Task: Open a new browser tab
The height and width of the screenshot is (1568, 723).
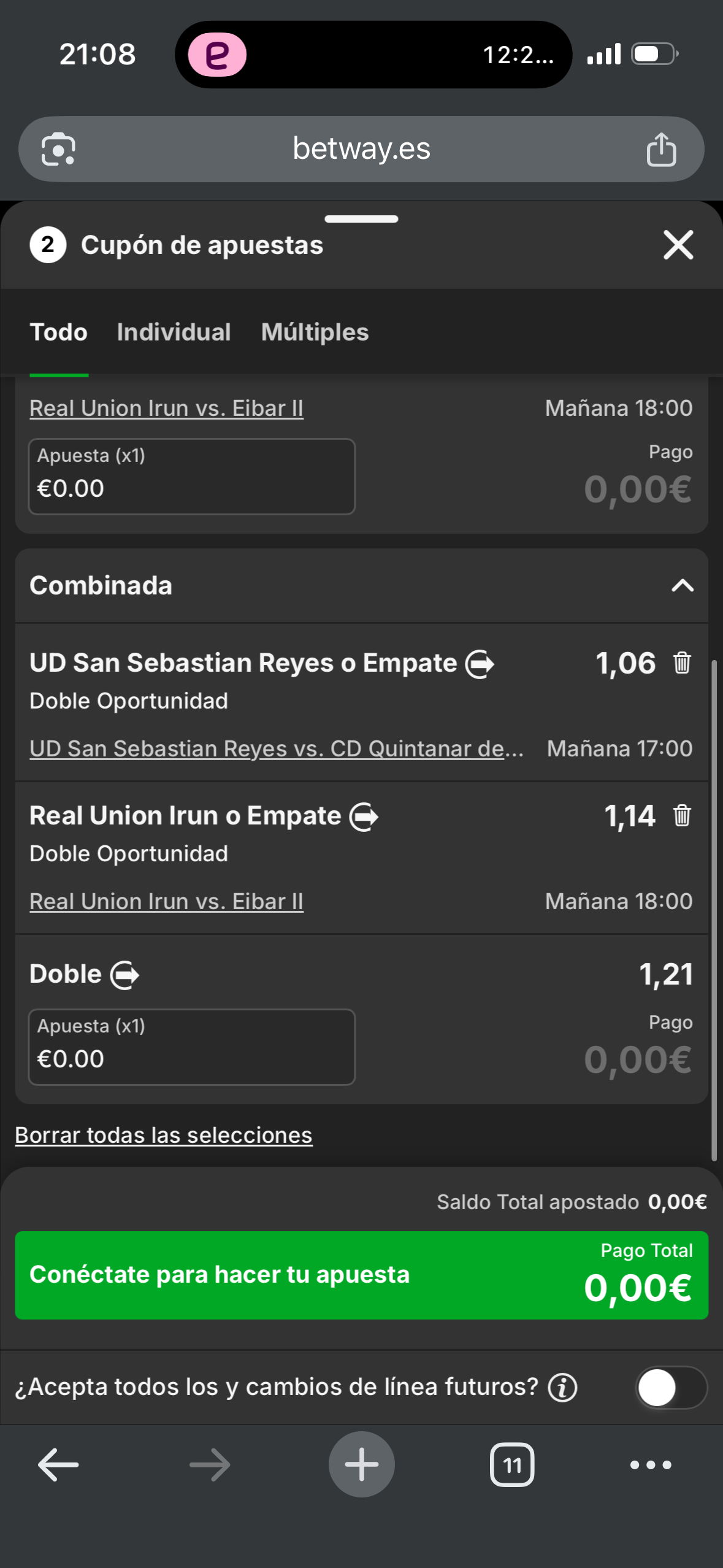Action: pyautogui.click(x=361, y=1464)
